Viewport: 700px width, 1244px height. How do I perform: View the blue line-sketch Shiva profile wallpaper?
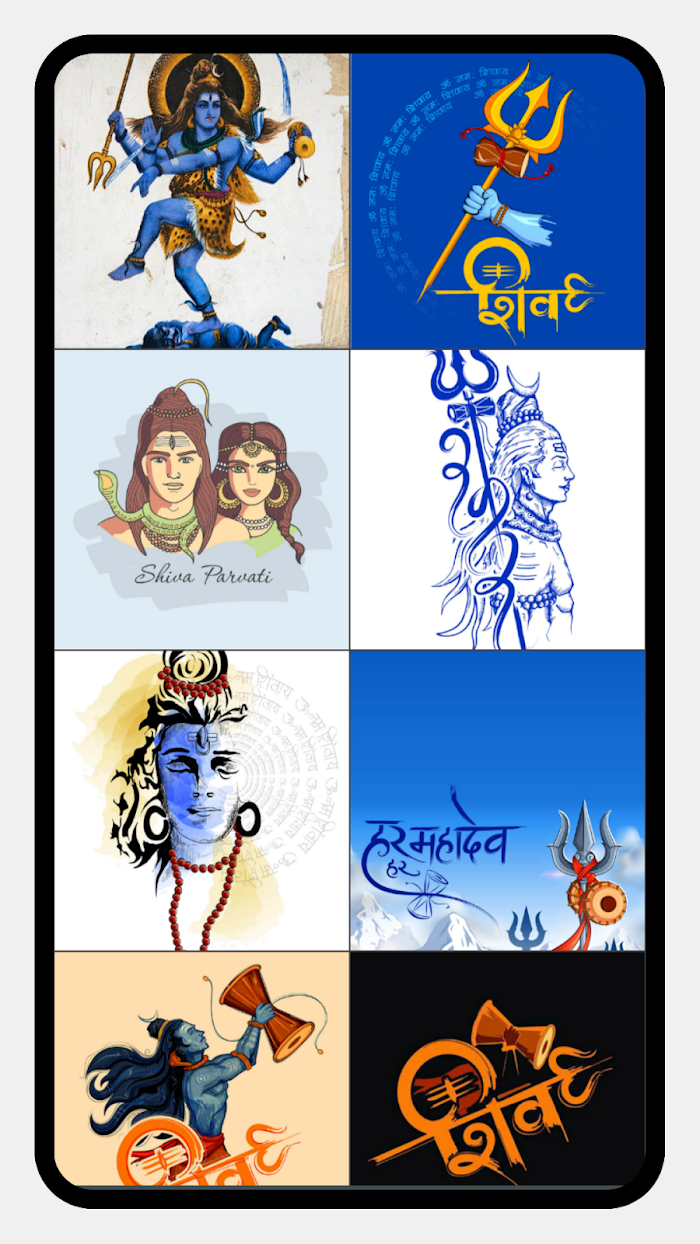498,500
